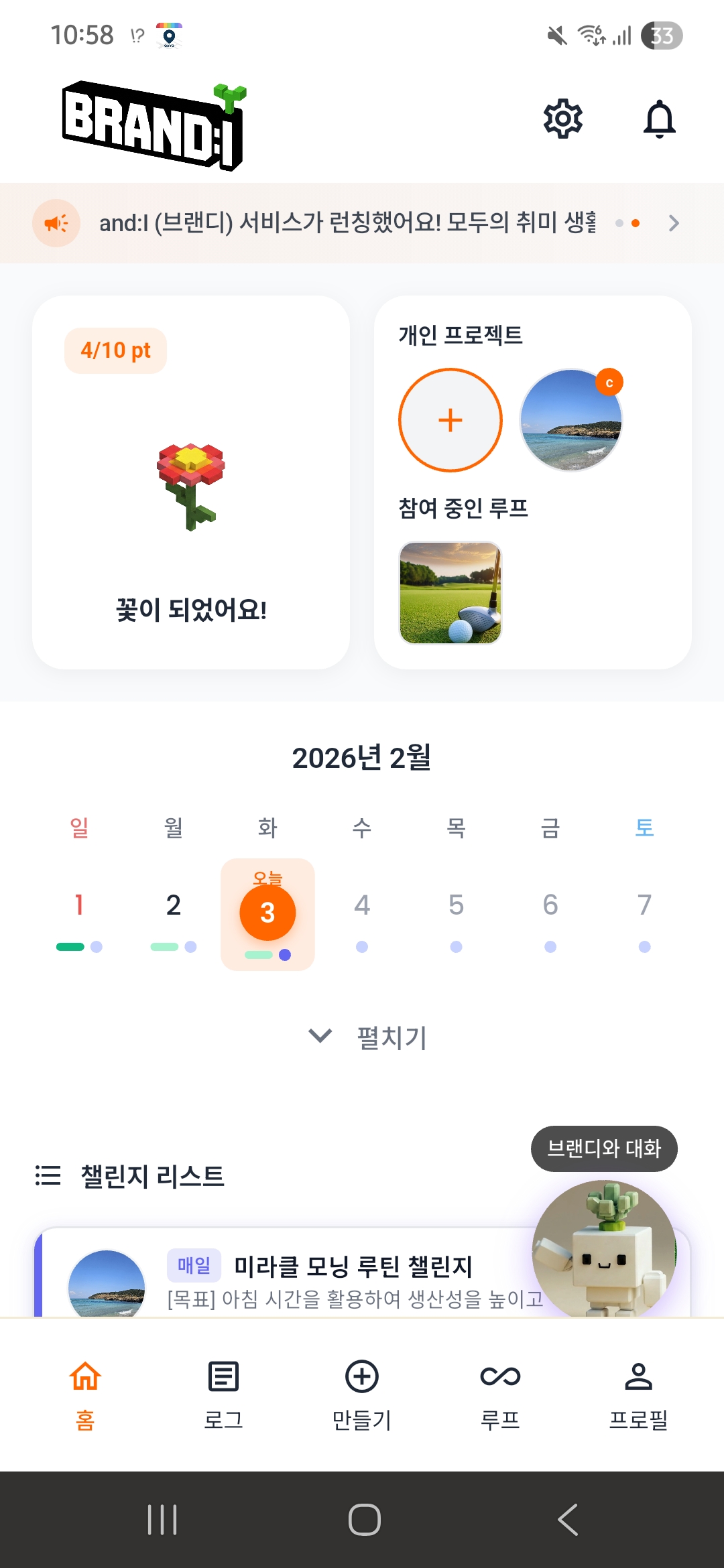Tap the megaphone announcement icon

click(56, 222)
